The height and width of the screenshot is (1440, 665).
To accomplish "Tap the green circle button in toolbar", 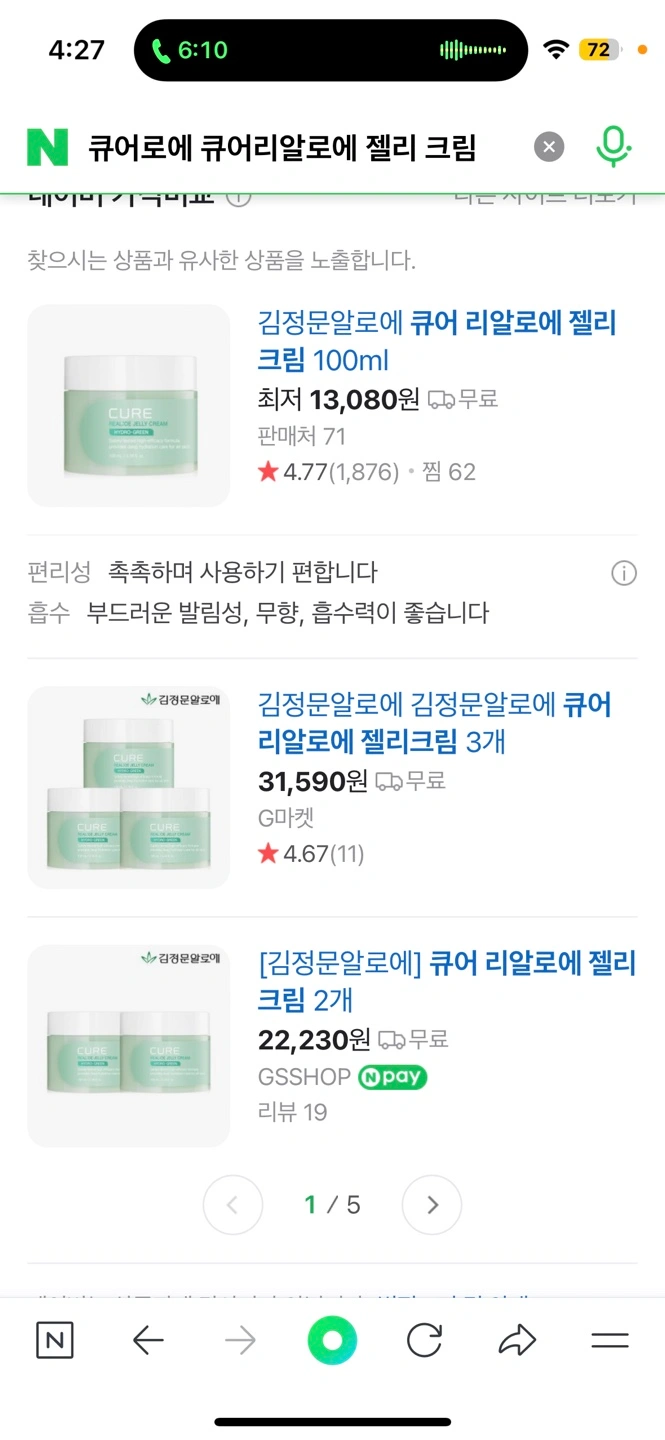I will tap(332, 1341).
